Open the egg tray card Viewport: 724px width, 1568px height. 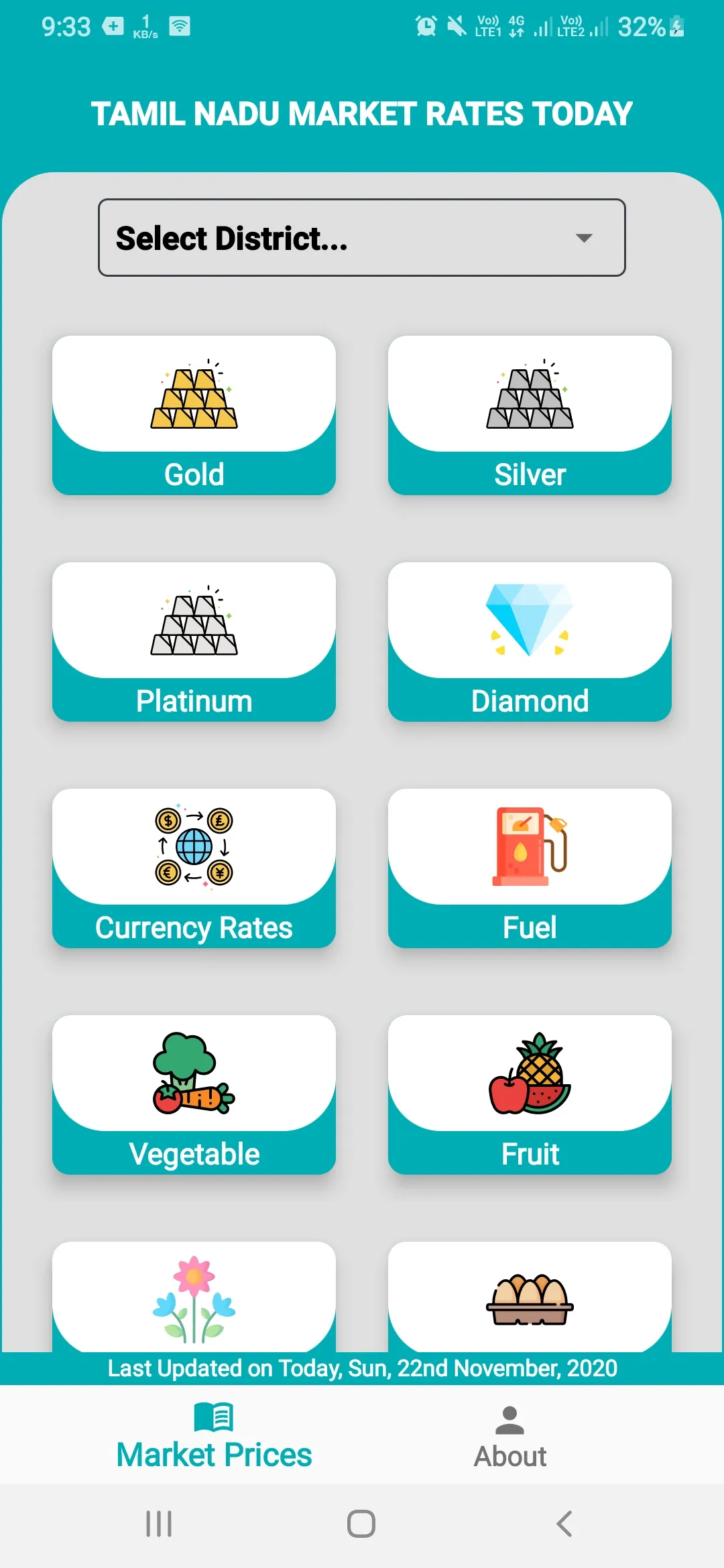[530, 1297]
